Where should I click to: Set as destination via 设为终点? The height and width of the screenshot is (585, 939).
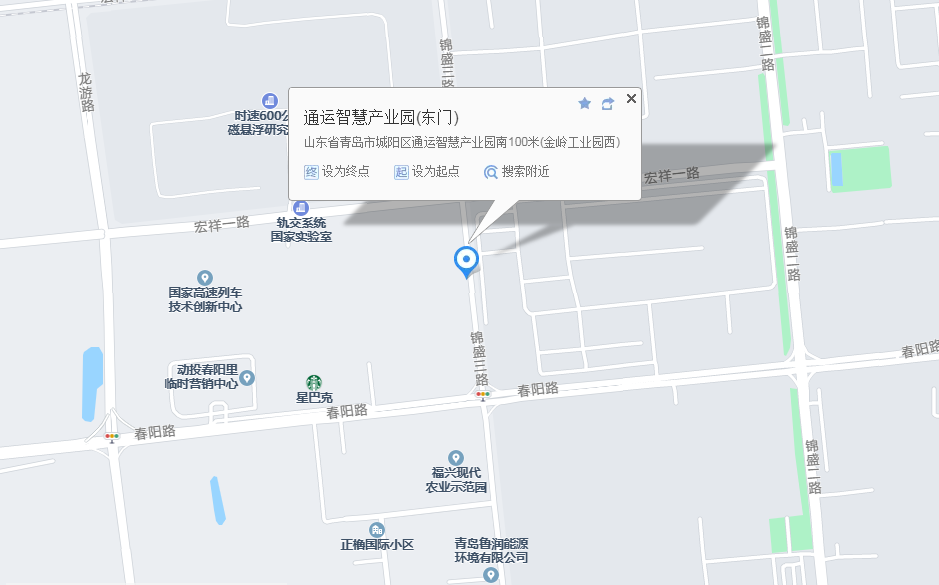point(337,172)
